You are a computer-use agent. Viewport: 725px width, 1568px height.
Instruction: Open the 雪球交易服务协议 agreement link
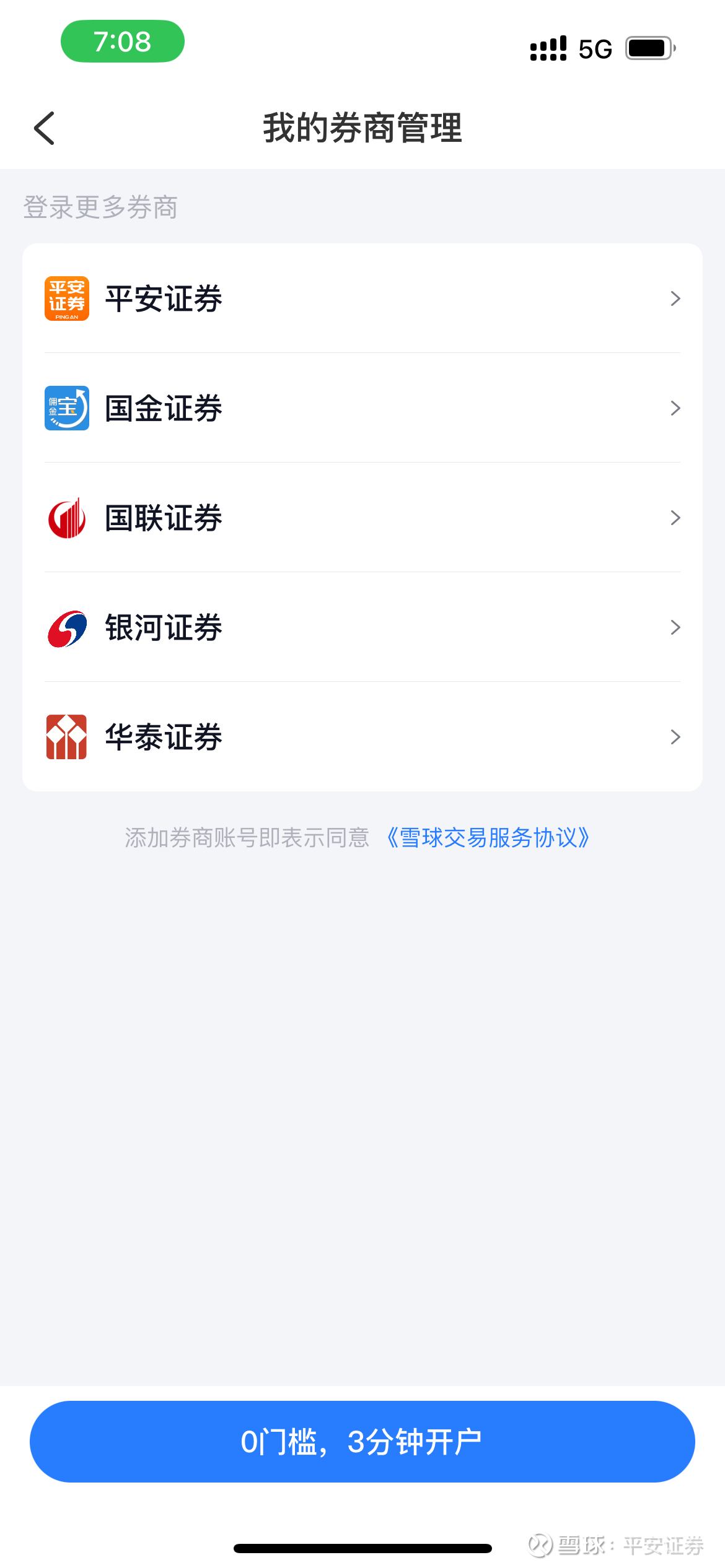click(489, 837)
